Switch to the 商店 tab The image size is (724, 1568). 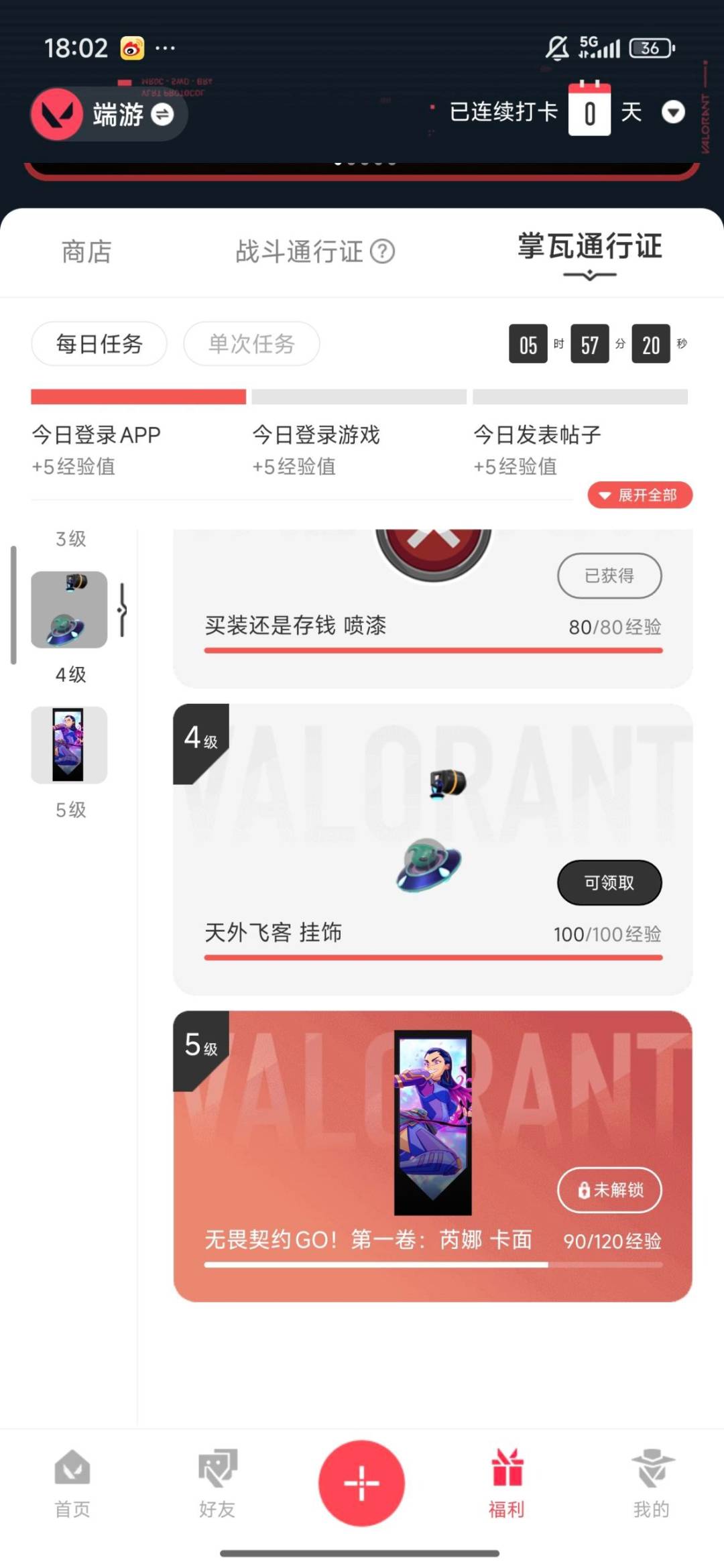point(86,252)
